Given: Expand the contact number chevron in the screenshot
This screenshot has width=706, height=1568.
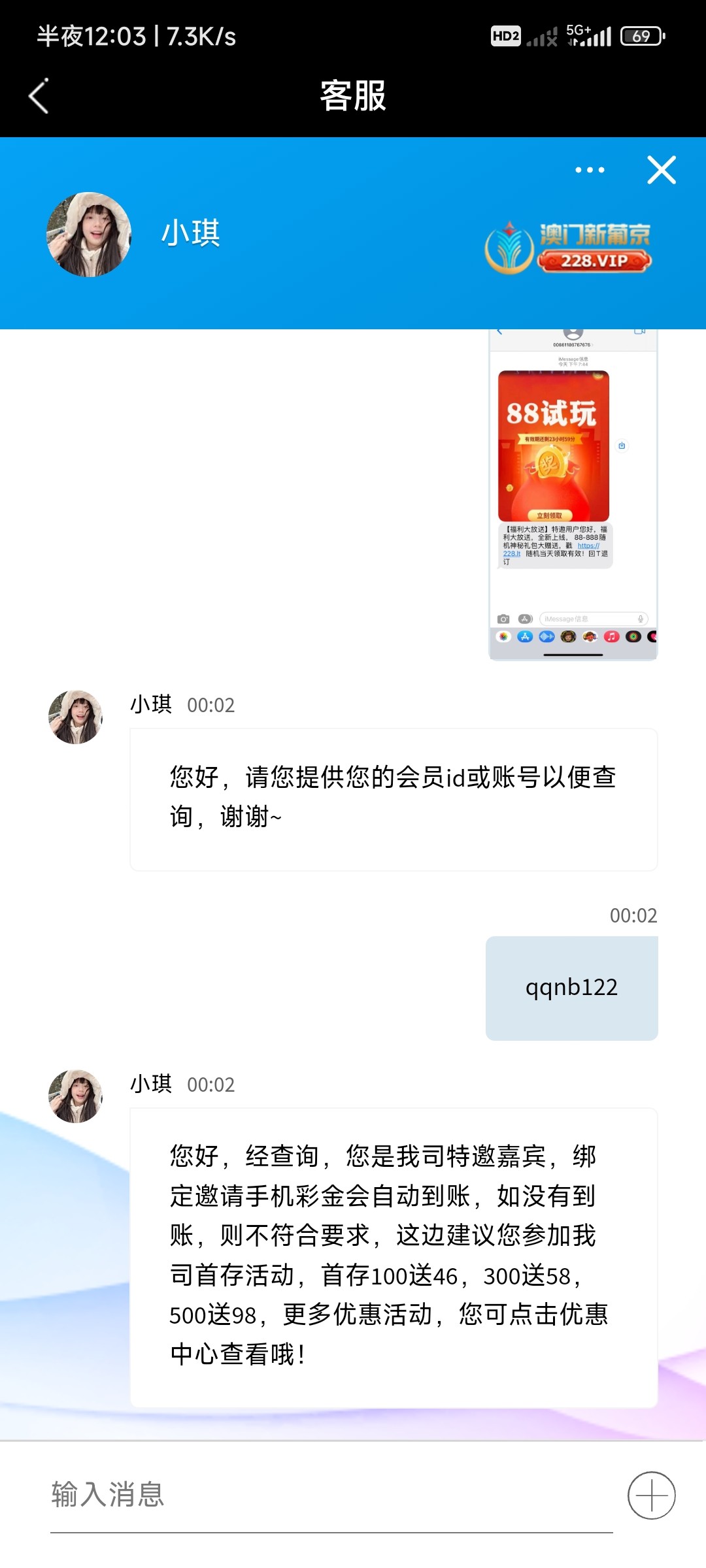Looking at the screenshot, I should [593, 344].
